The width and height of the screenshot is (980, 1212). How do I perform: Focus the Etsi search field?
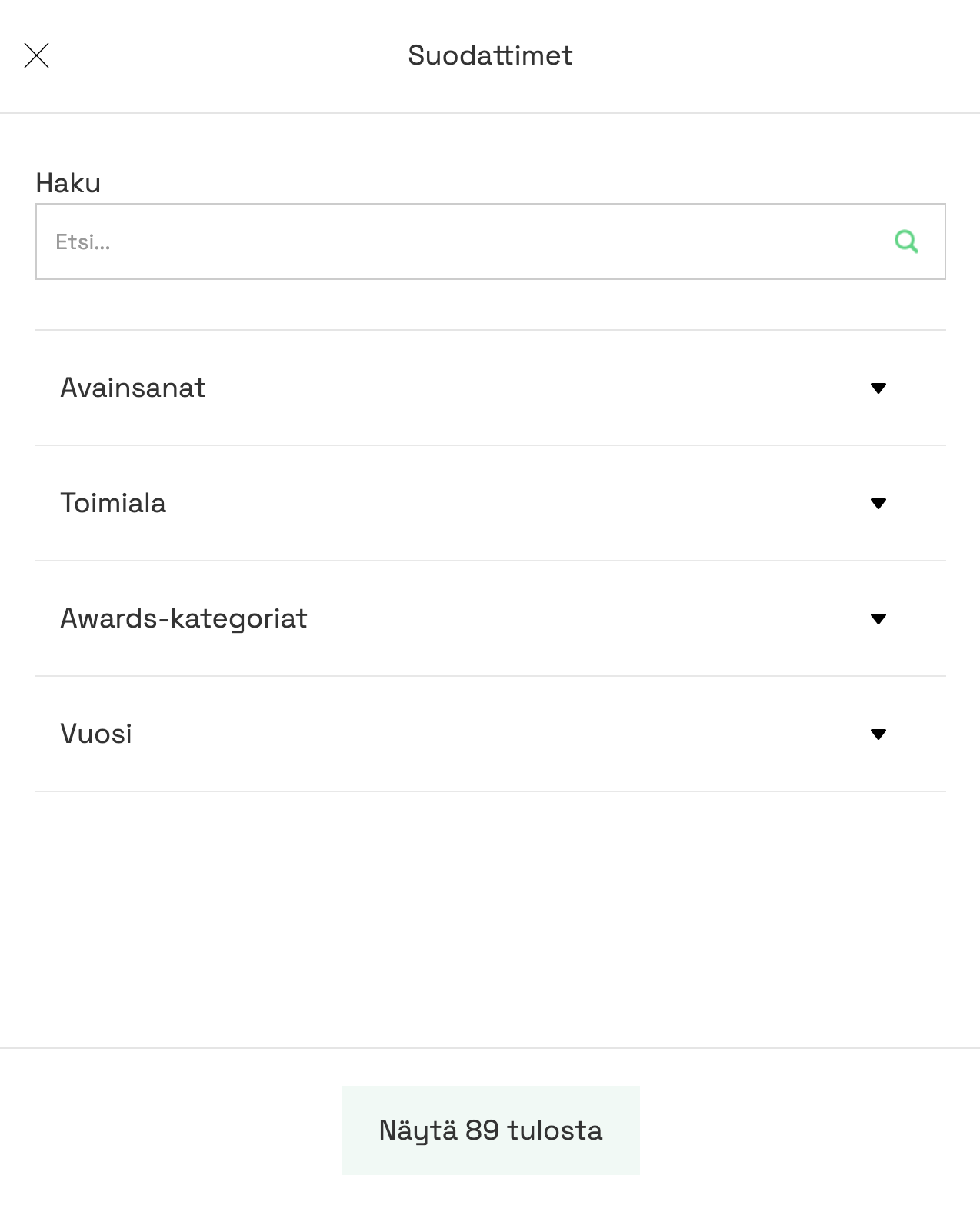(x=462, y=241)
